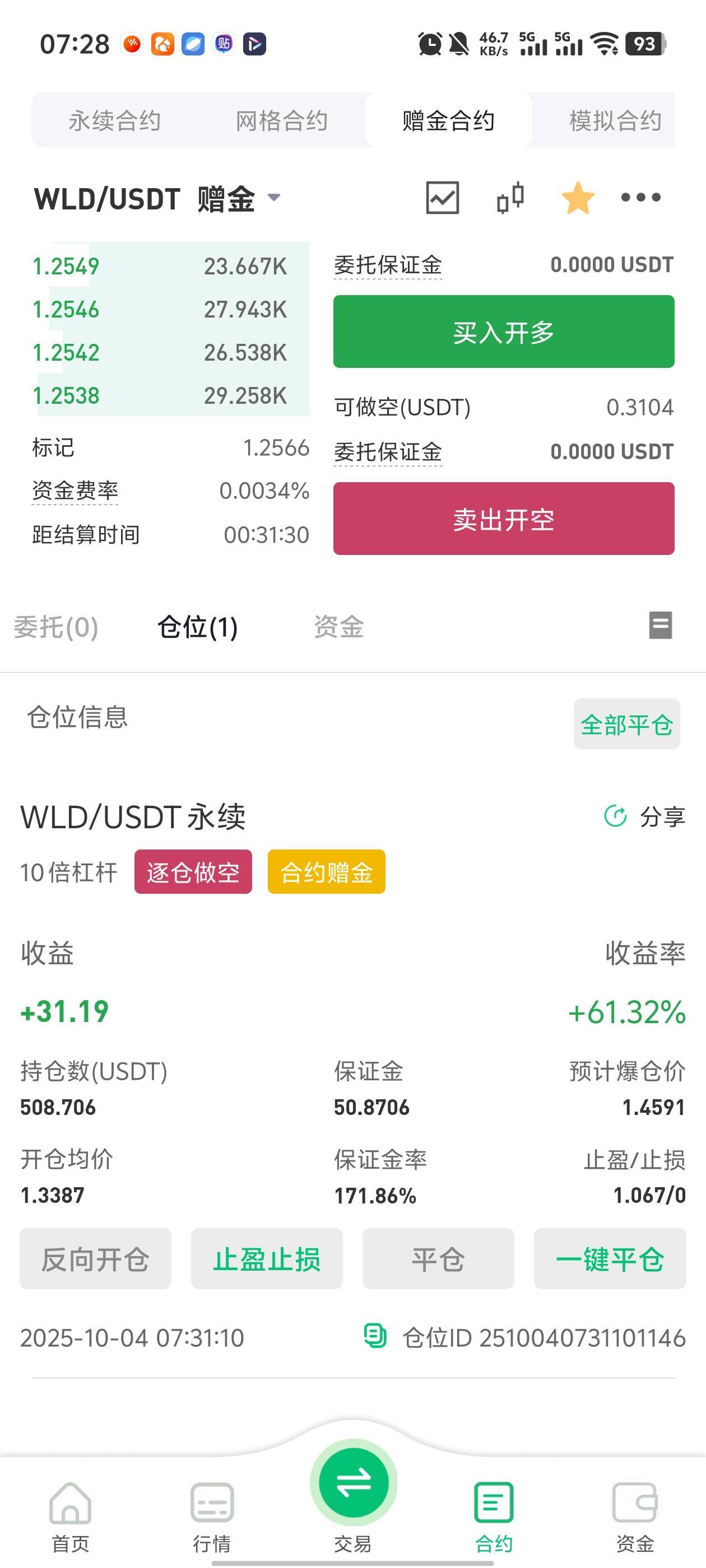Open the order history document icon
The height and width of the screenshot is (1568, 706).
[x=660, y=625]
